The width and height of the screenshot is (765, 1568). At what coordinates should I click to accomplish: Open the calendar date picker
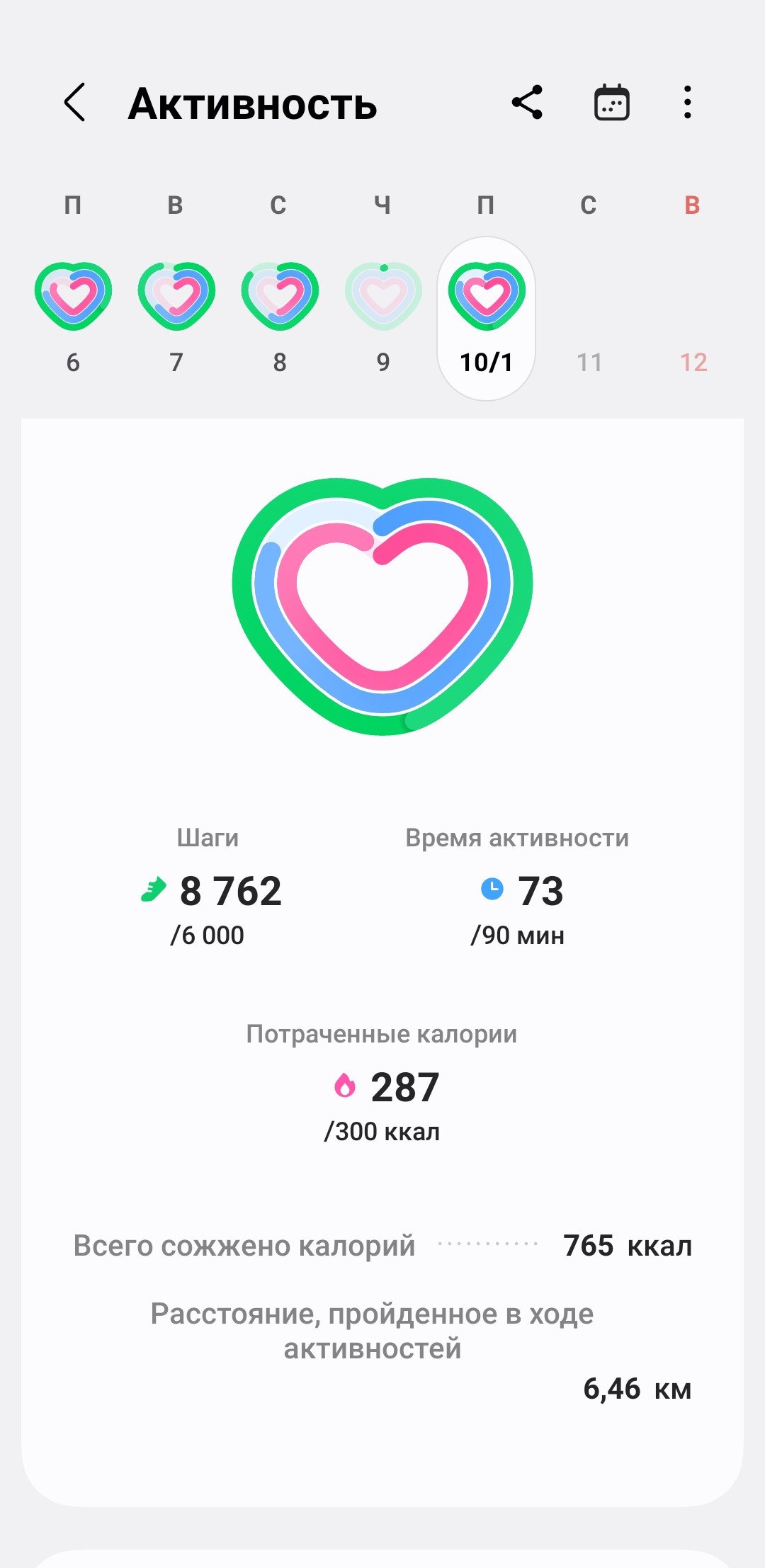611,103
